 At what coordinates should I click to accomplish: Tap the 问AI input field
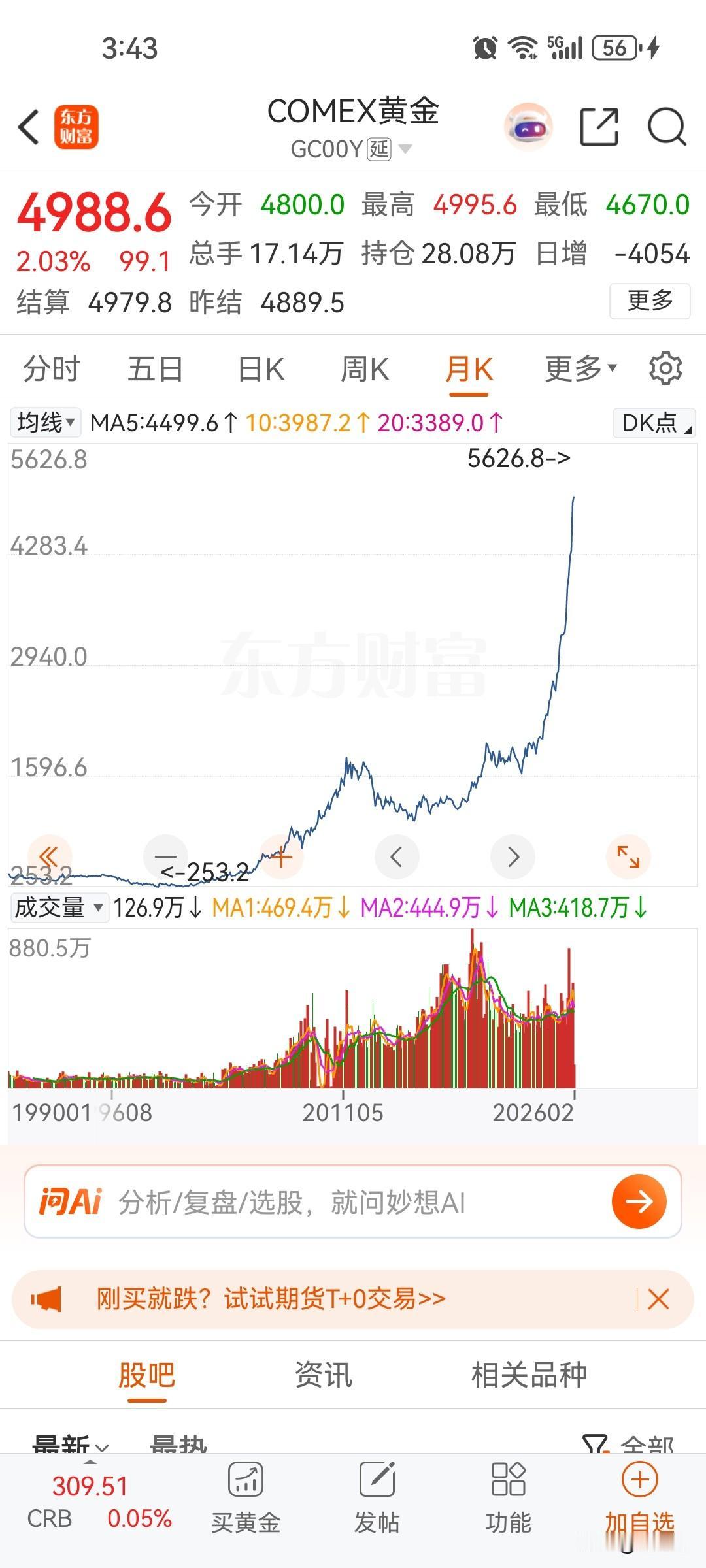coord(294,1200)
